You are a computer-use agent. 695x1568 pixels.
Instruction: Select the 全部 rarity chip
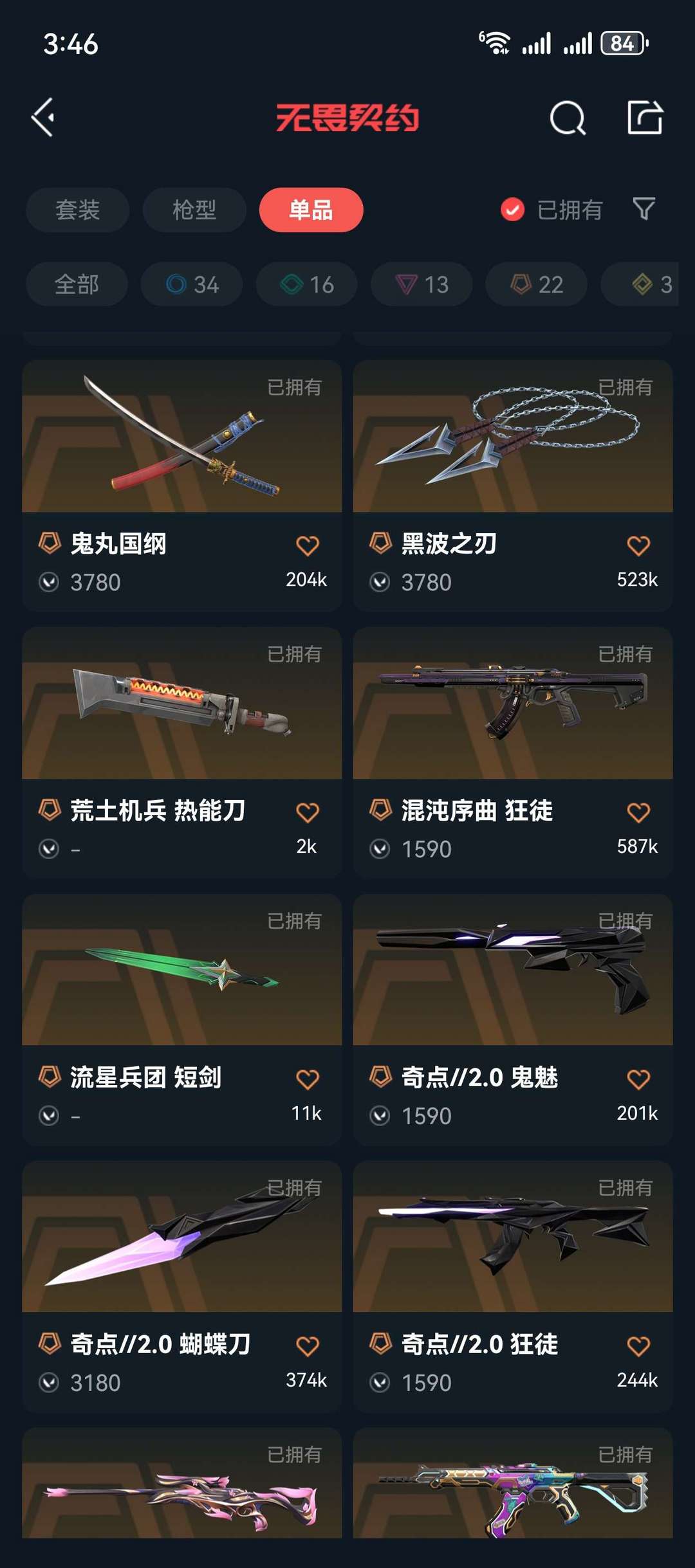coord(77,284)
